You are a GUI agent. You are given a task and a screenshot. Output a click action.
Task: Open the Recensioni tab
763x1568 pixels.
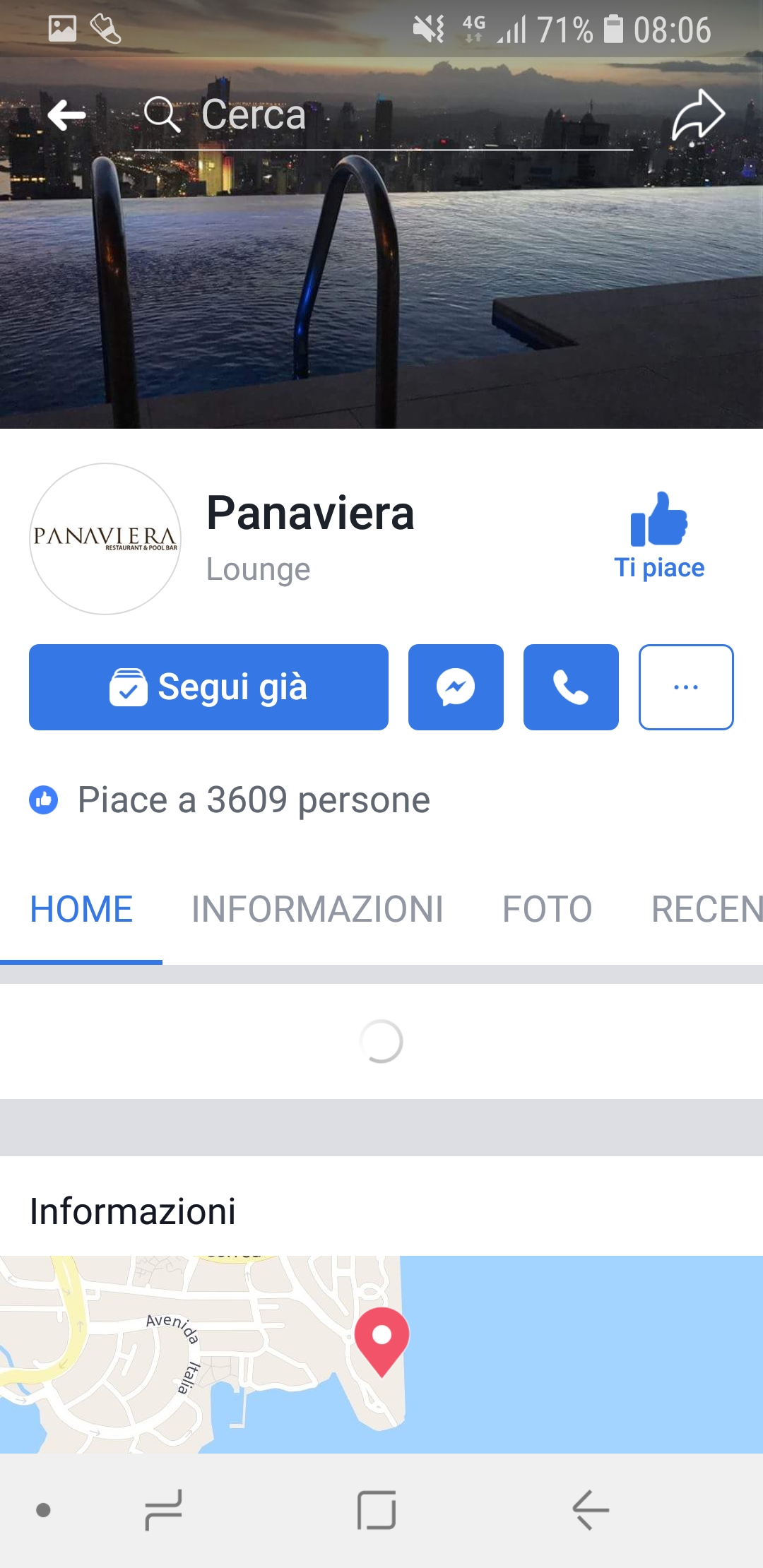point(706,909)
